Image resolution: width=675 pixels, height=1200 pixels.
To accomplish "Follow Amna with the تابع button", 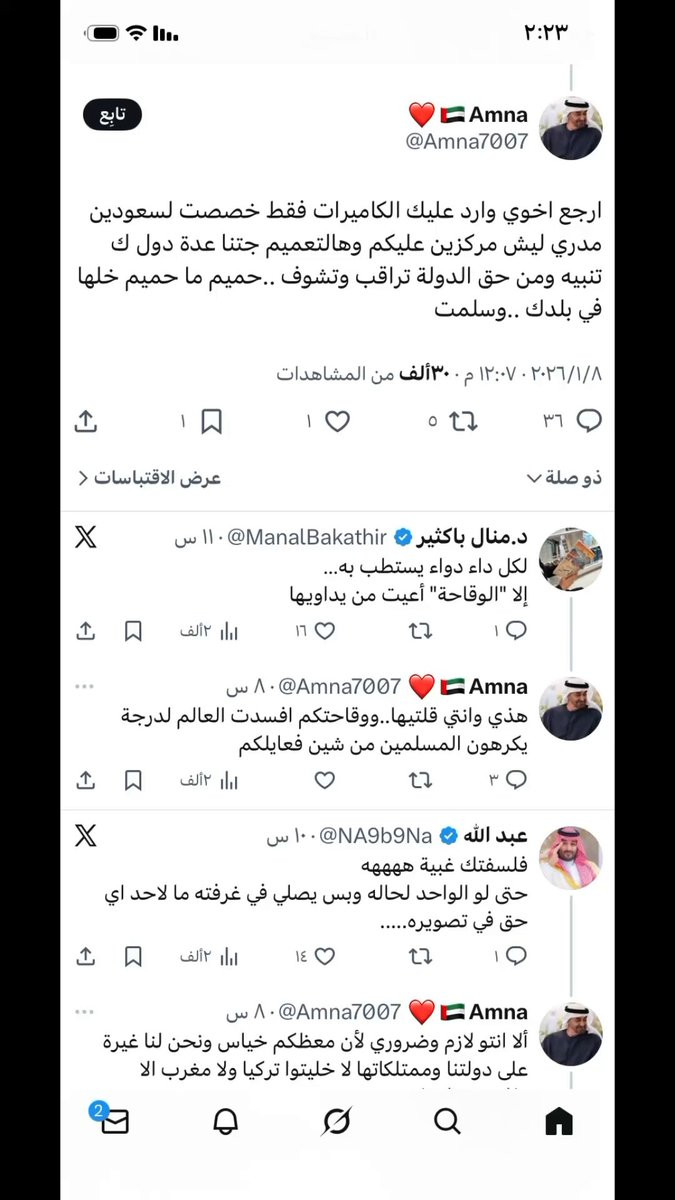I will point(112,115).
